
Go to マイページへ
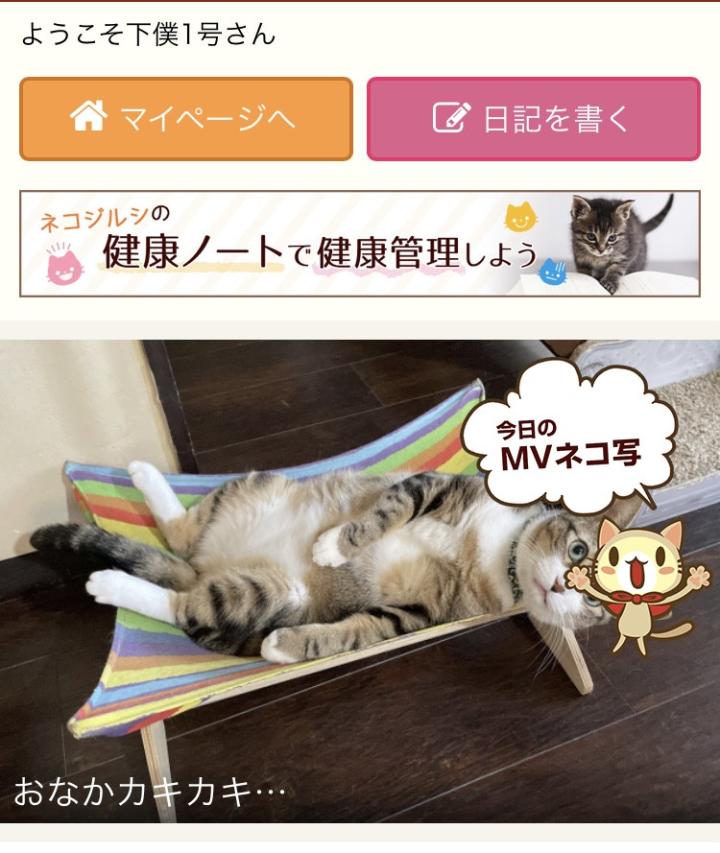point(186,119)
